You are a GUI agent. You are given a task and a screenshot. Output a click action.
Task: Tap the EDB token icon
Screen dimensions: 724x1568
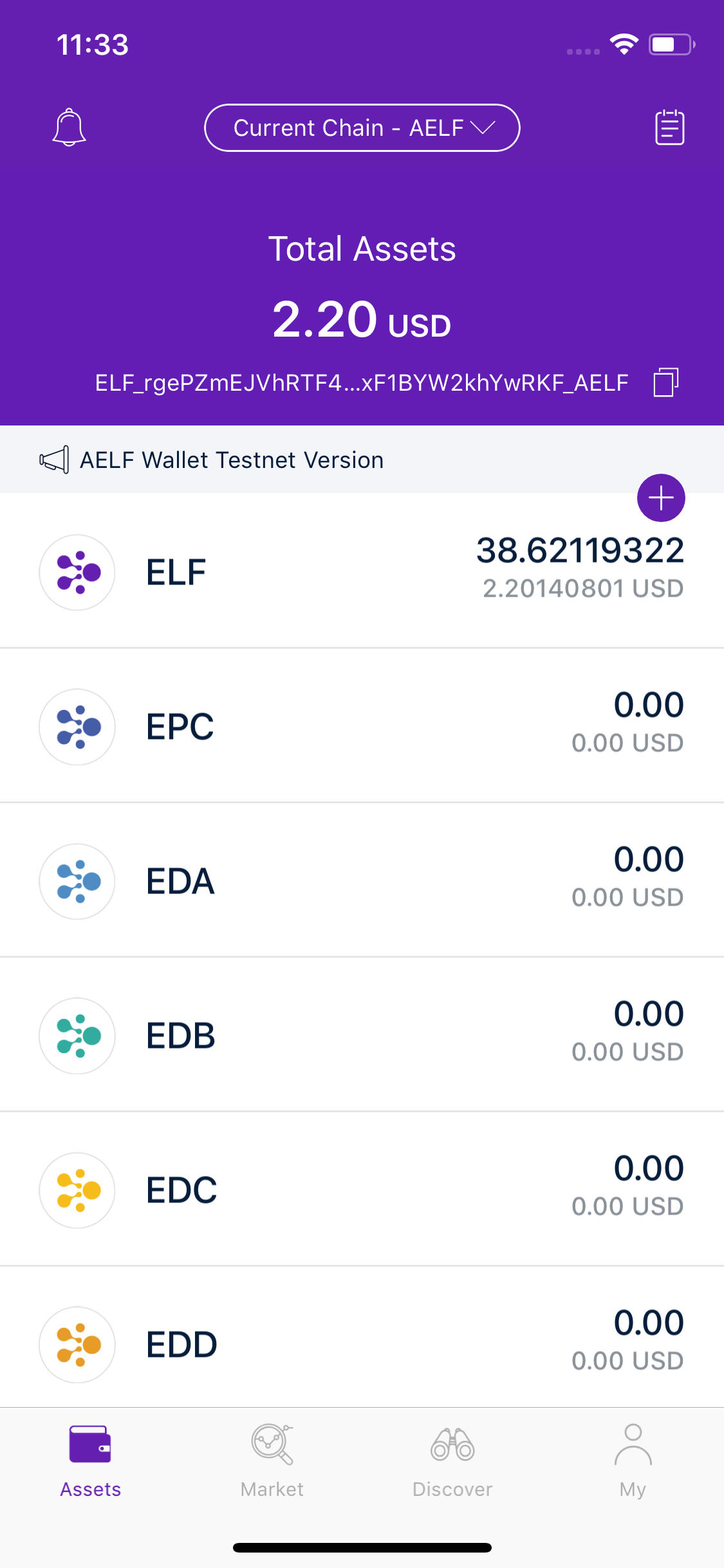point(77,1035)
